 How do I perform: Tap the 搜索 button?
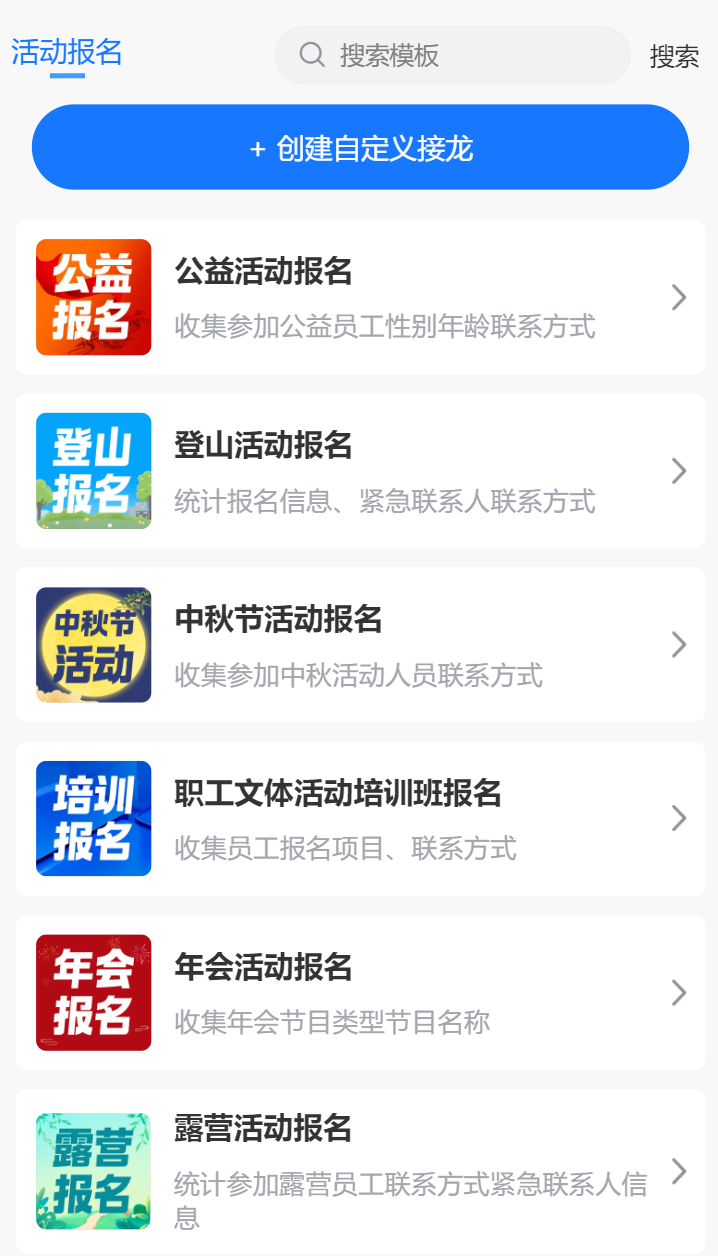pos(674,56)
